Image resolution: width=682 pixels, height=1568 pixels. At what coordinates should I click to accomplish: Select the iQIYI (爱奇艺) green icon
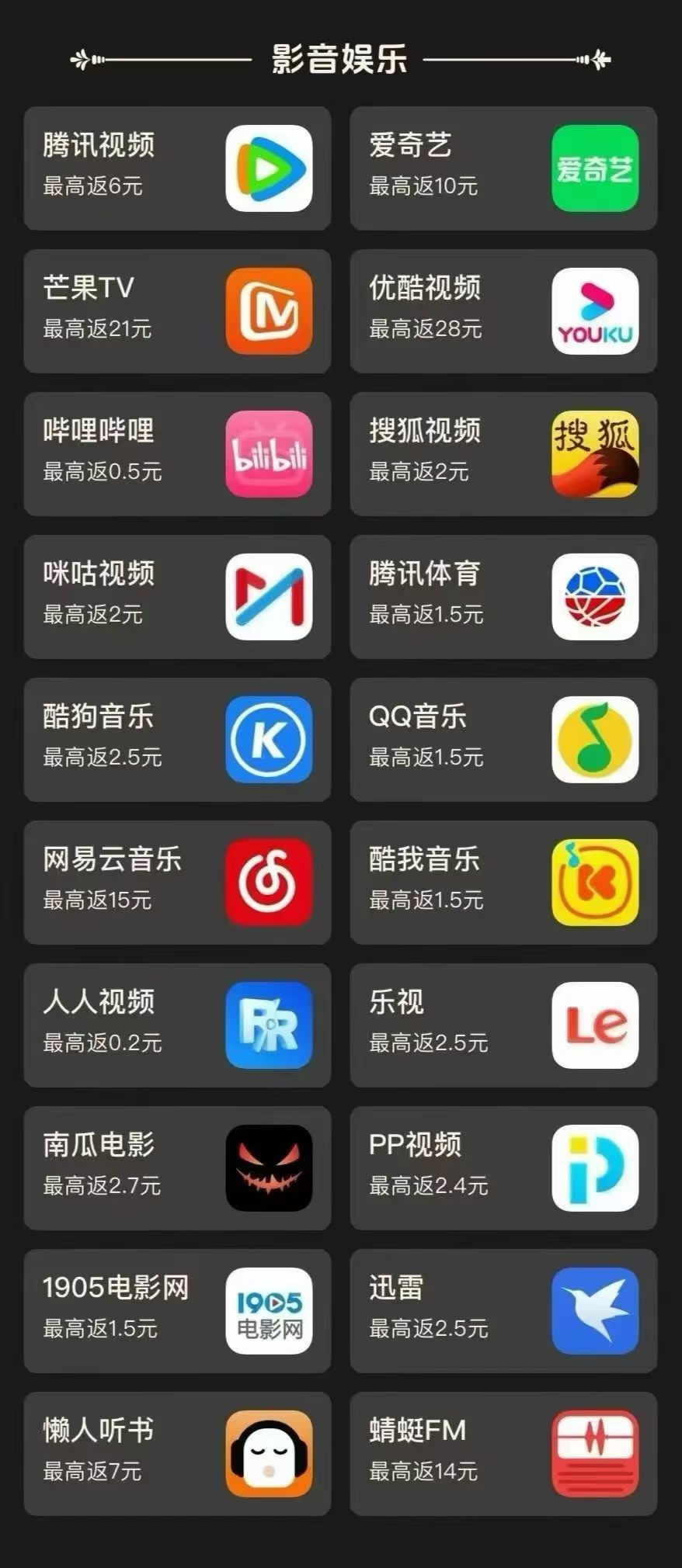click(594, 168)
